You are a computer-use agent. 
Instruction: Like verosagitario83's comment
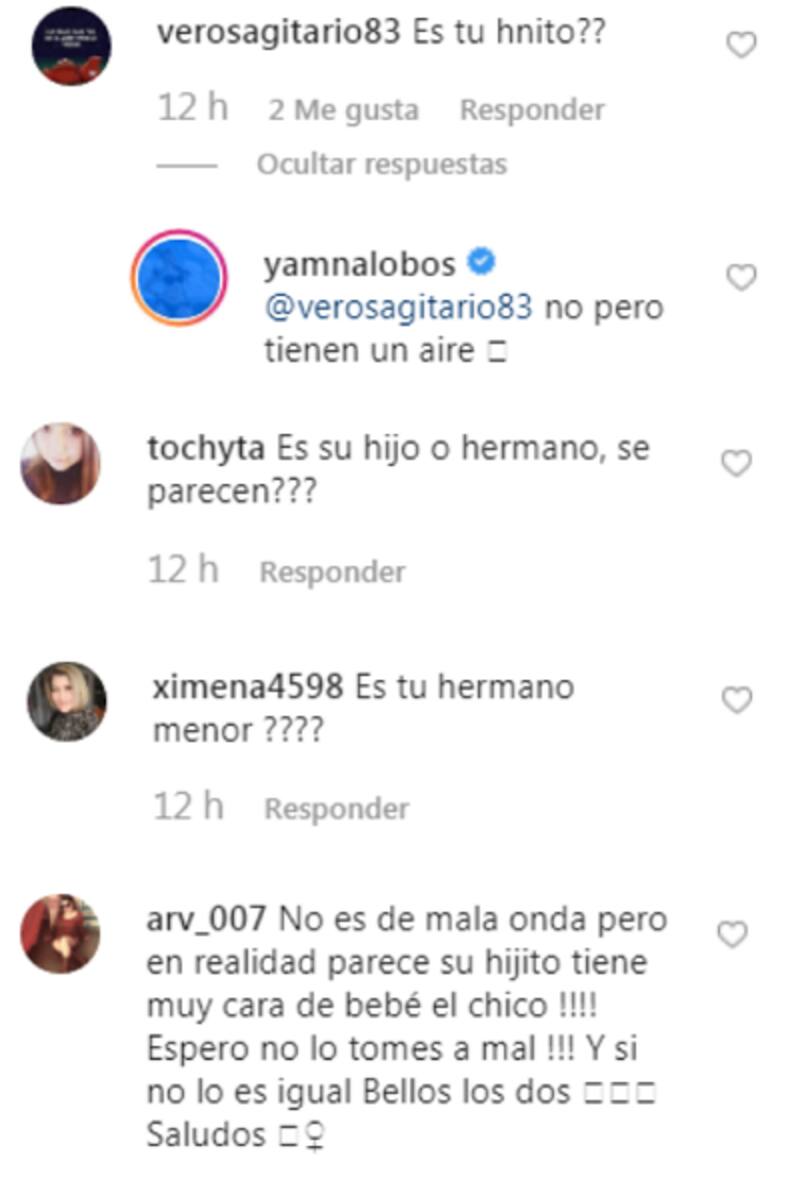click(x=741, y=45)
